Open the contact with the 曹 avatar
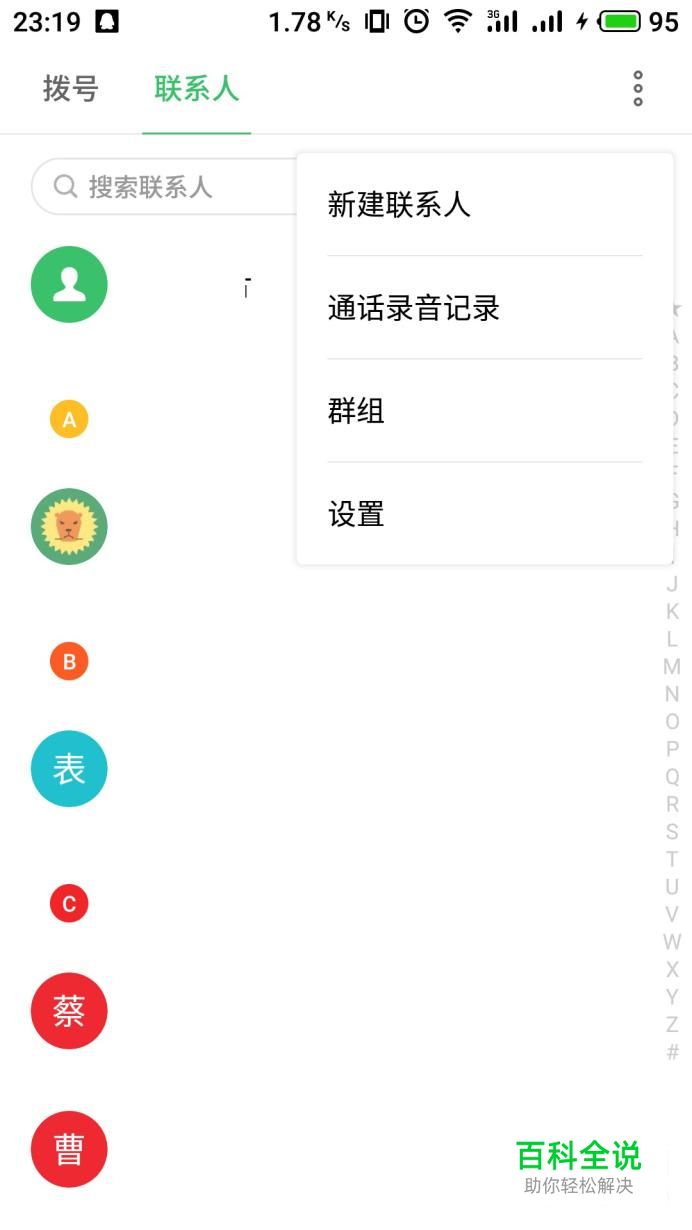The height and width of the screenshot is (1230, 692). pos(69,1149)
